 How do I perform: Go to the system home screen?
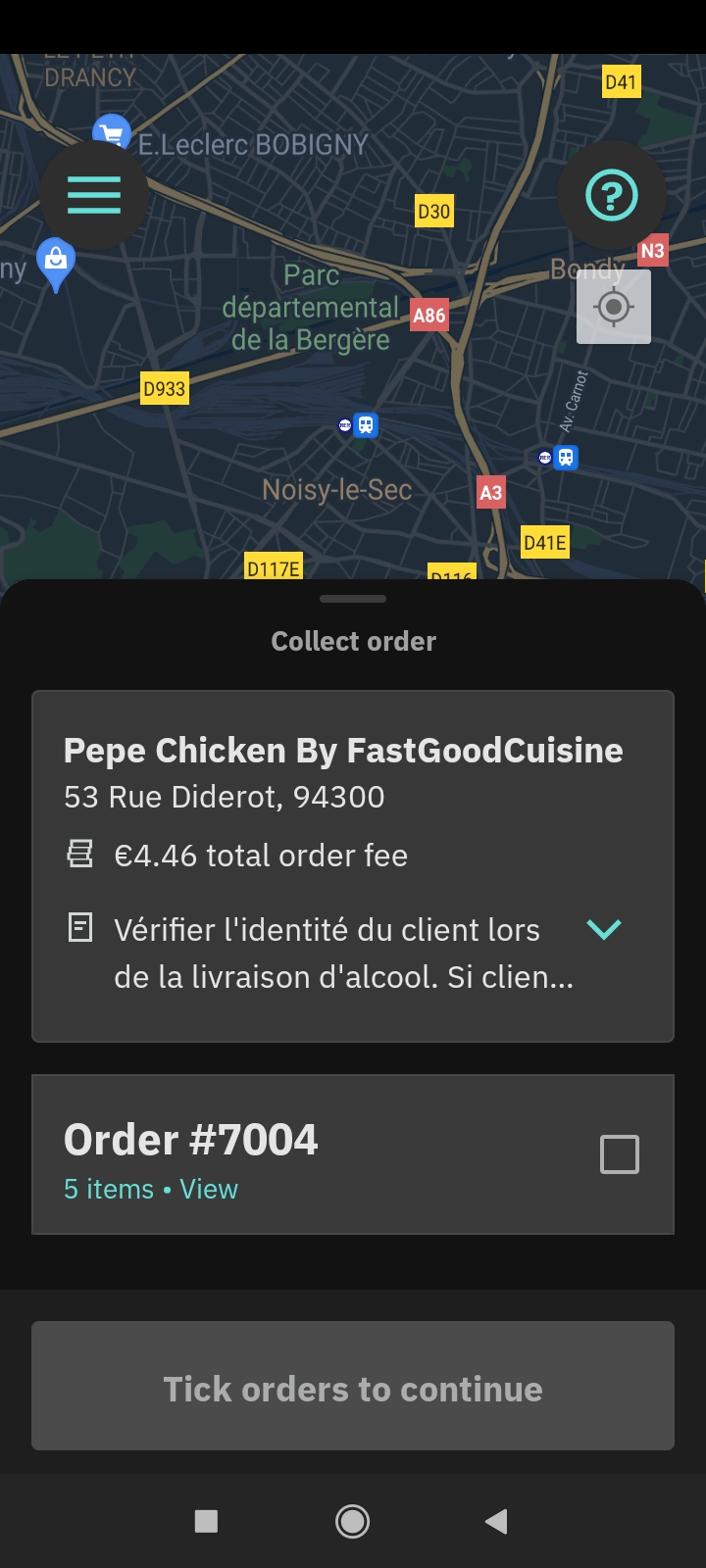pos(353,1521)
